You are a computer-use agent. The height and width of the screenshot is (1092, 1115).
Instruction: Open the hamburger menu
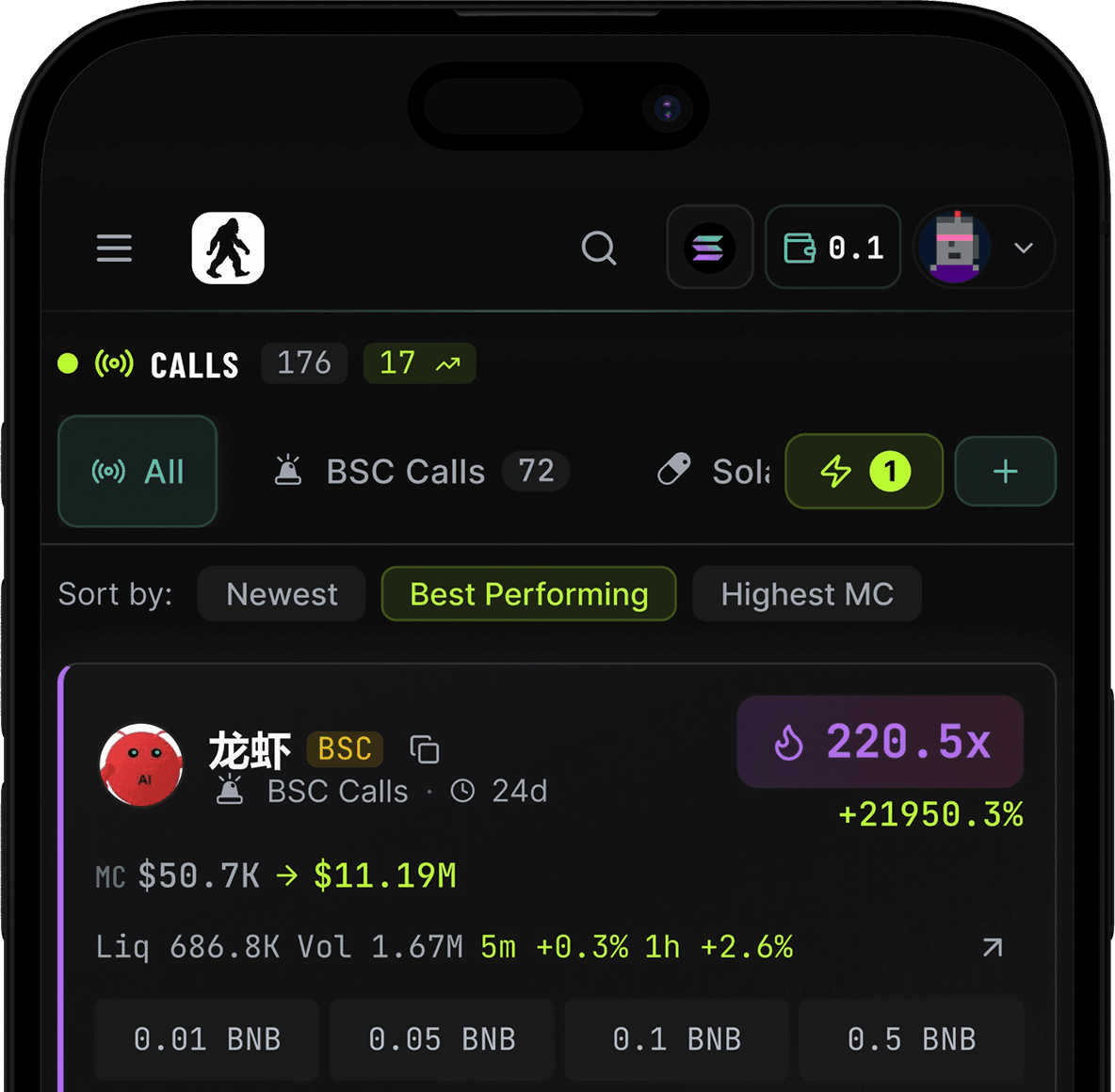coord(114,248)
